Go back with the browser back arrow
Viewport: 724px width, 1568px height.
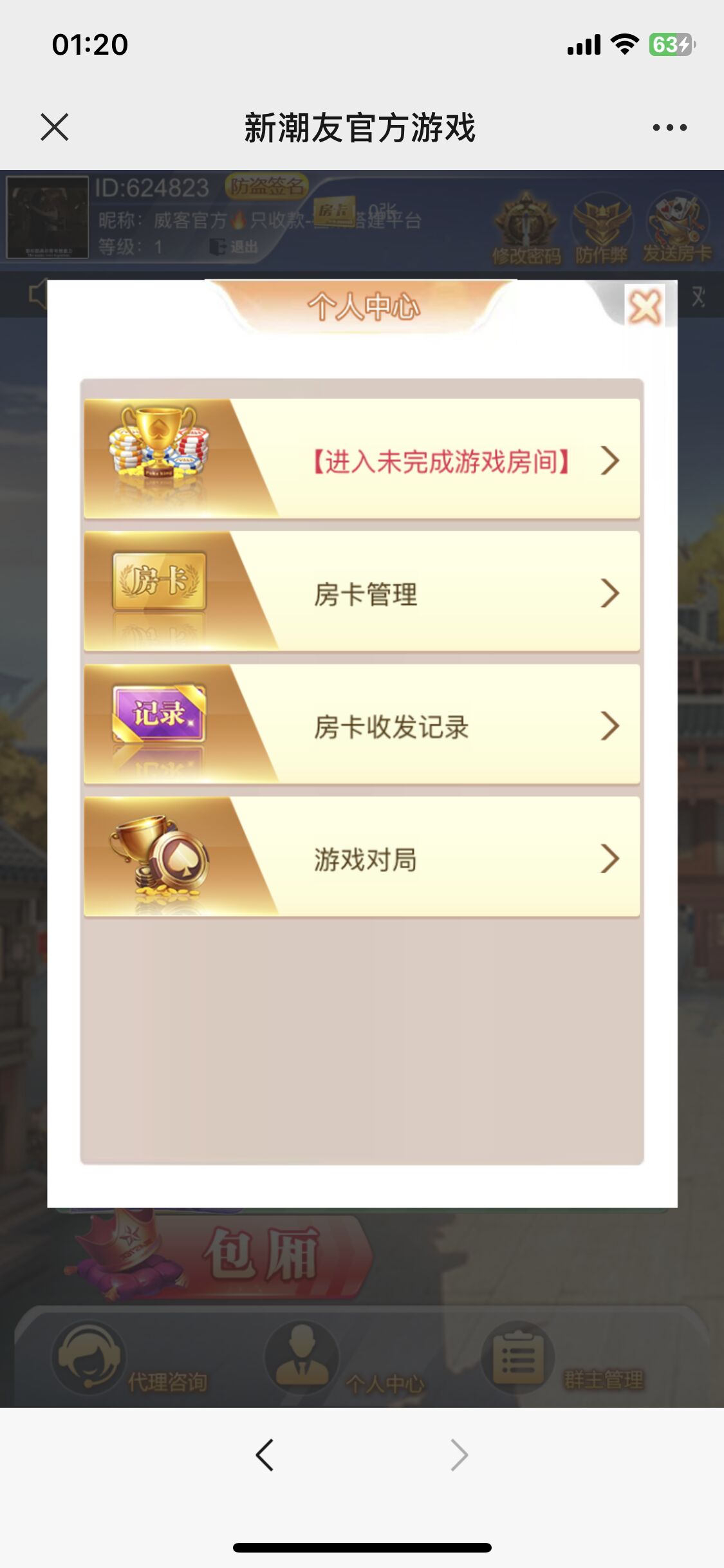pyautogui.click(x=265, y=1455)
